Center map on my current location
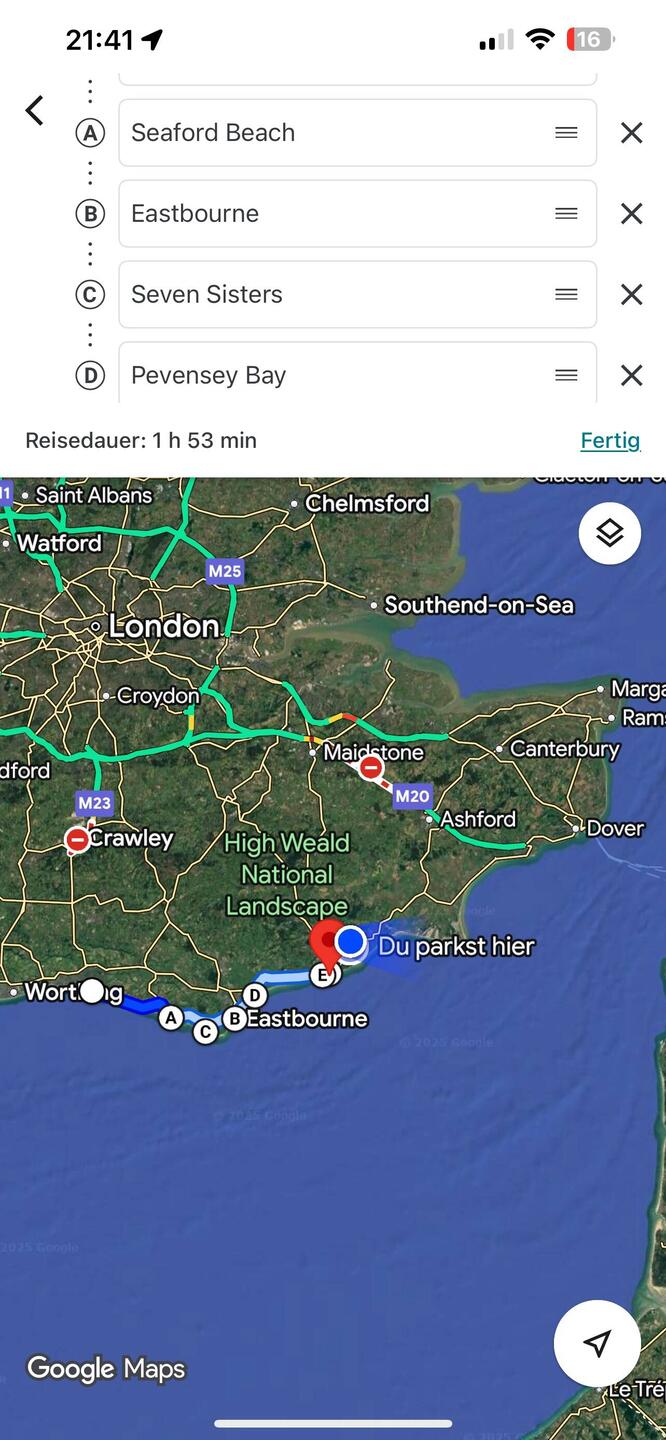Viewport: 666px width, 1440px height. [597, 1343]
